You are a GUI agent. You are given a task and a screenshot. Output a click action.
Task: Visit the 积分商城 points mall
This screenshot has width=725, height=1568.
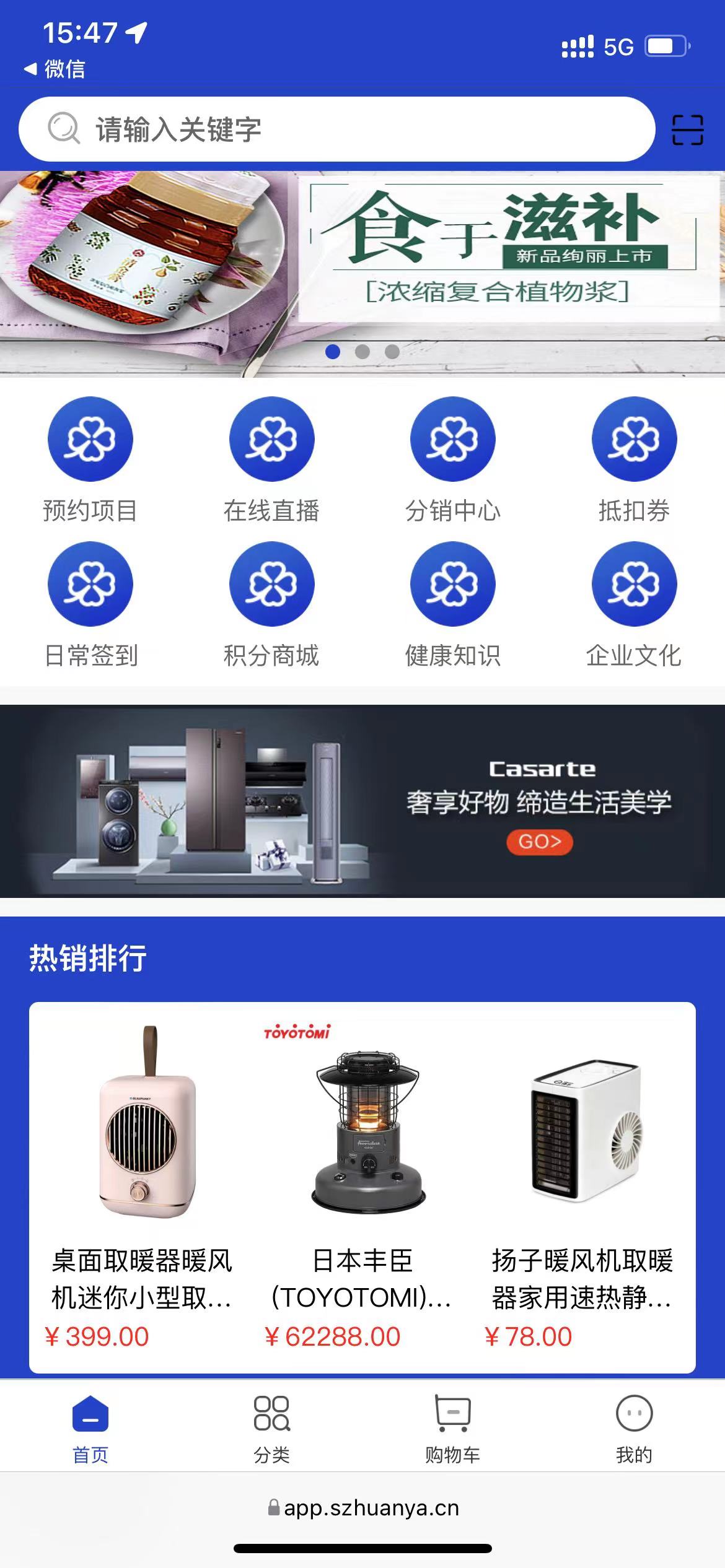[271, 605]
